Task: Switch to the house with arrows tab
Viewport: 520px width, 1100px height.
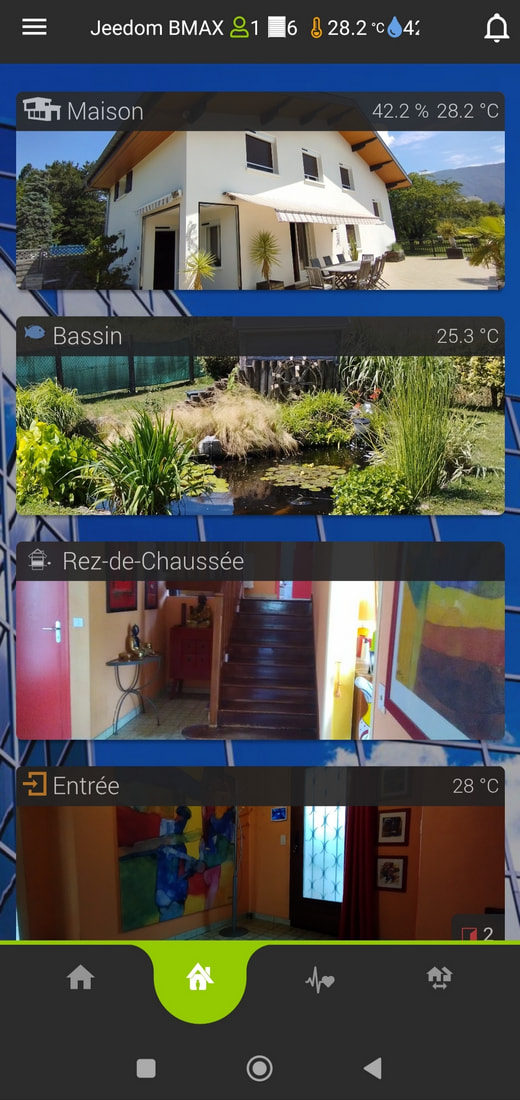Action: (439, 977)
